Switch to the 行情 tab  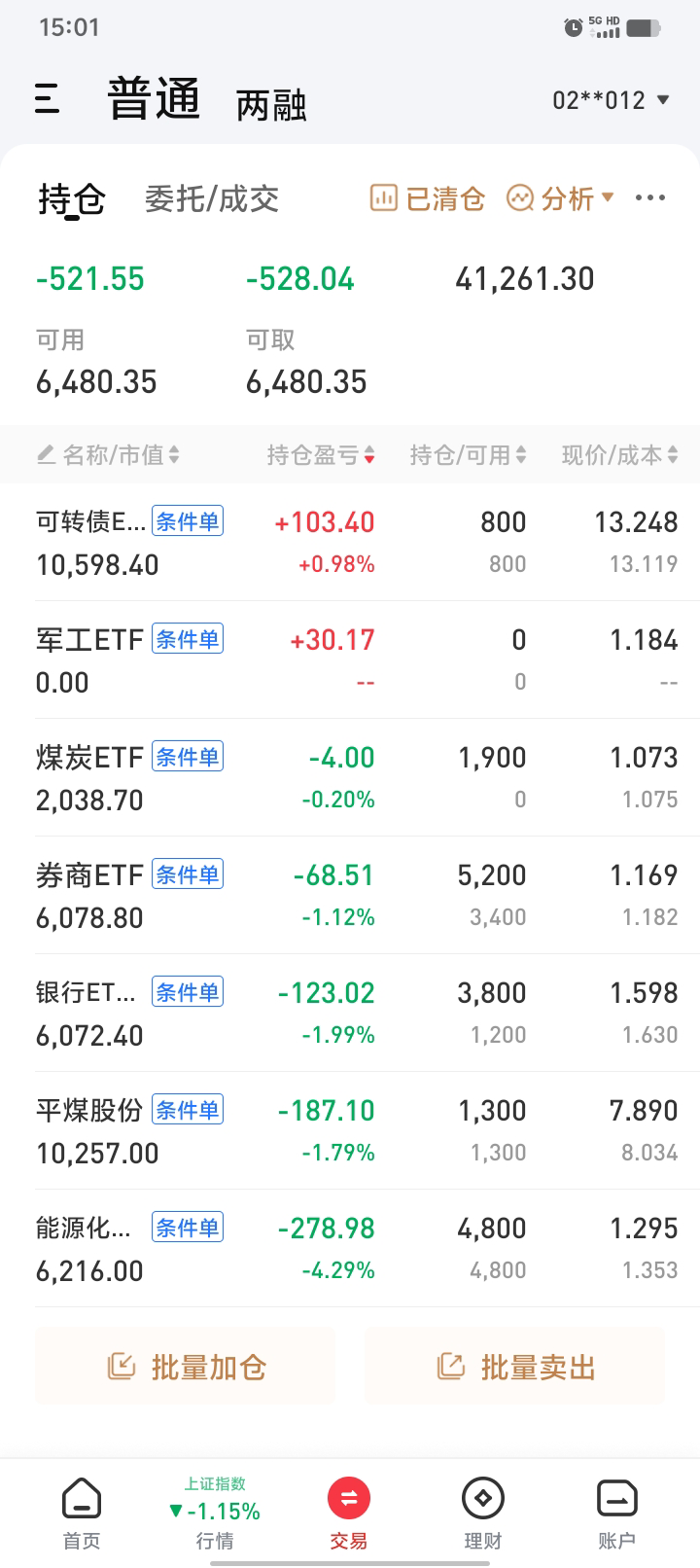(x=215, y=1513)
